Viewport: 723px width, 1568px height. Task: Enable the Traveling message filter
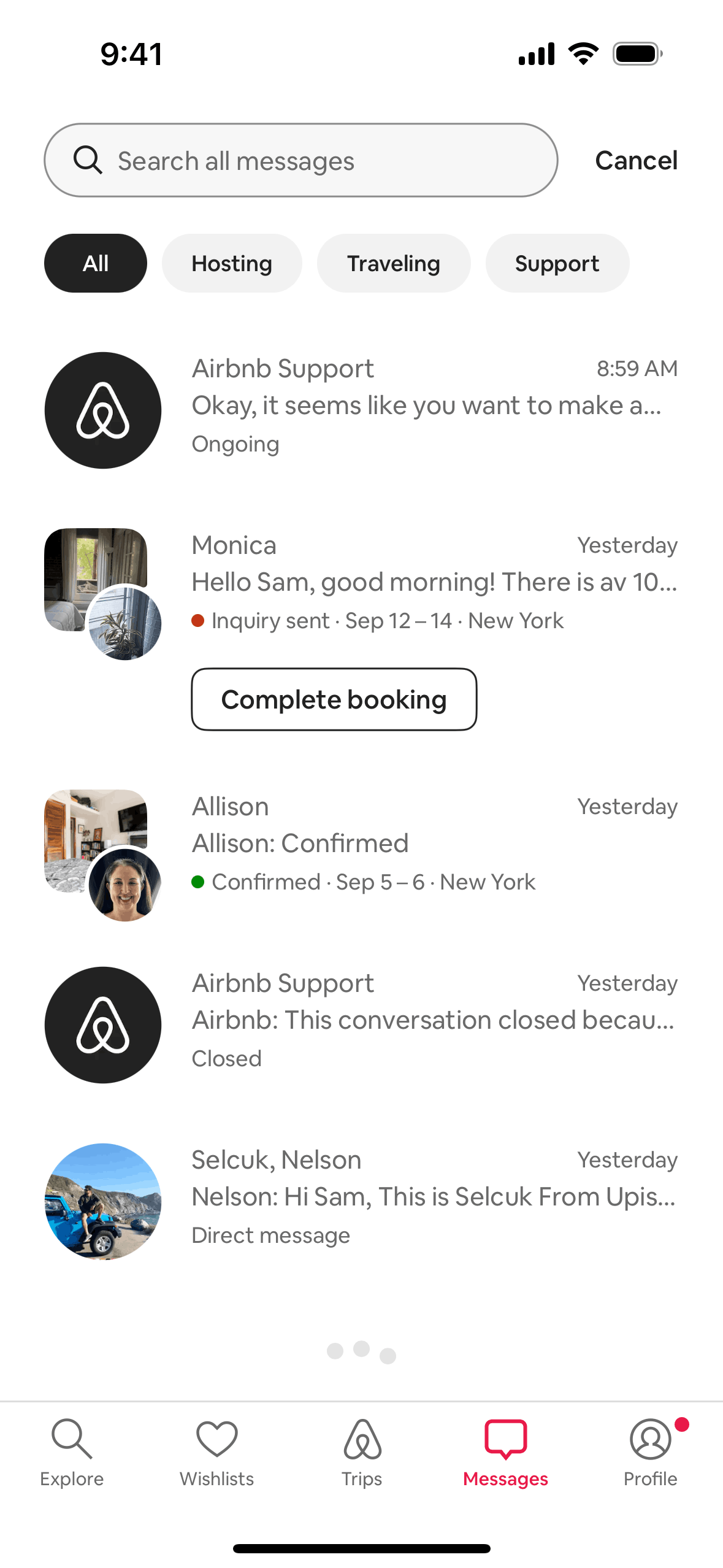[393, 263]
